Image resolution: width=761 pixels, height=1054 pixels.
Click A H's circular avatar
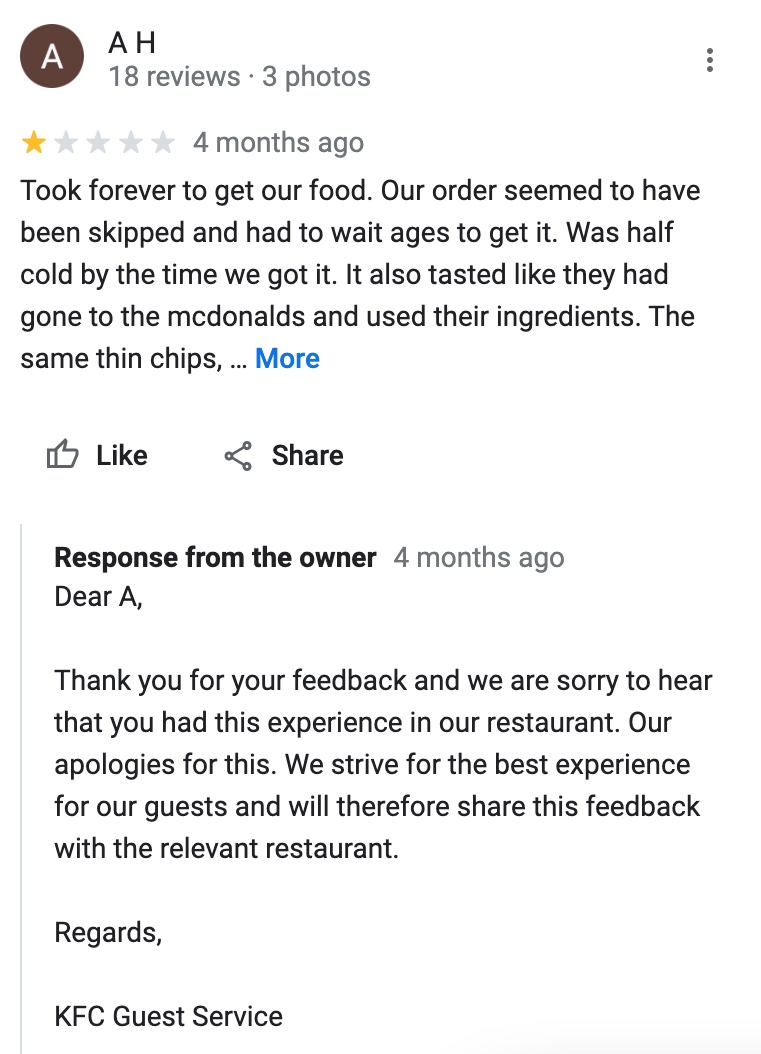(x=51, y=57)
